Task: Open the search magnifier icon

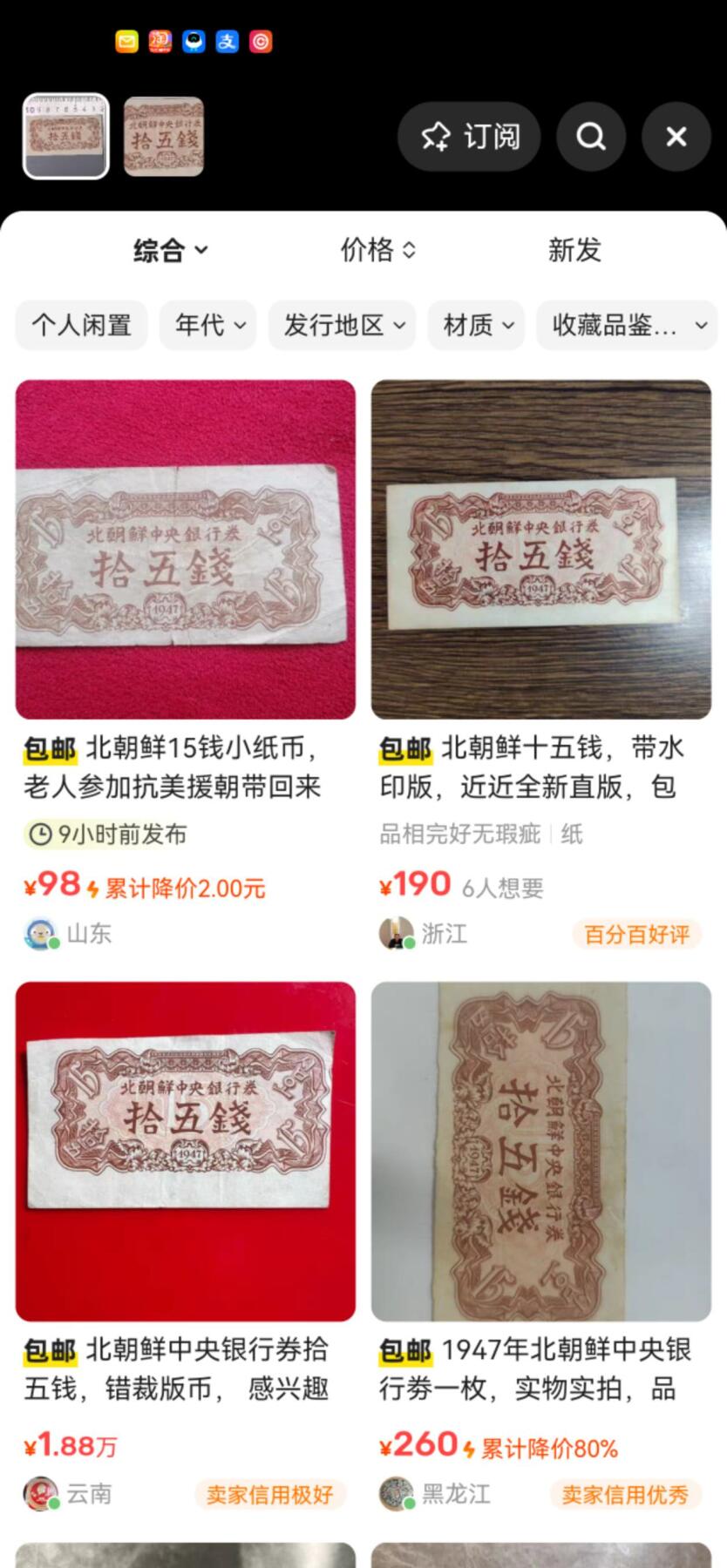Action: coord(591,137)
